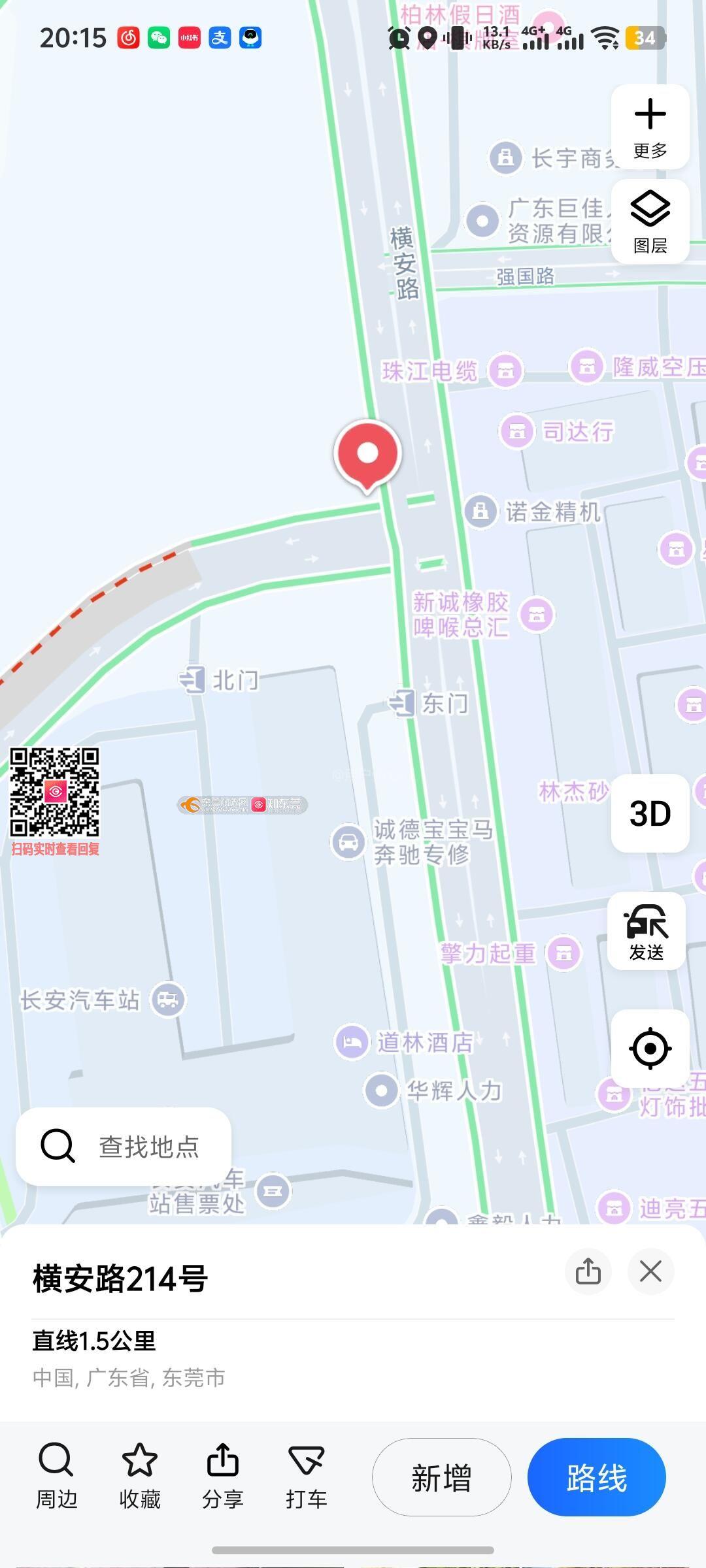706x1568 pixels.
Task: Get directions with the 路线 button
Action: tap(596, 1477)
